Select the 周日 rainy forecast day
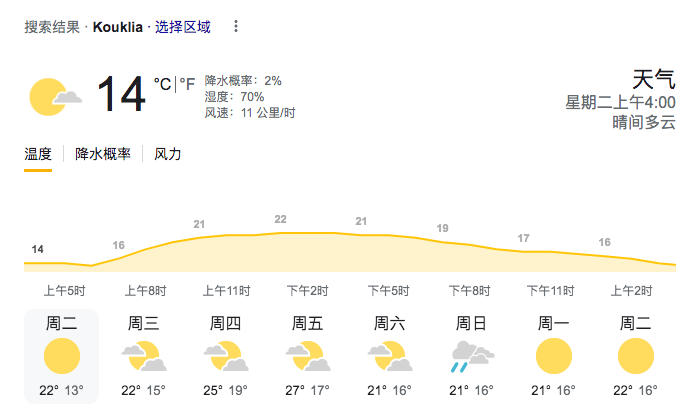The image size is (700, 420). click(x=471, y=356)
